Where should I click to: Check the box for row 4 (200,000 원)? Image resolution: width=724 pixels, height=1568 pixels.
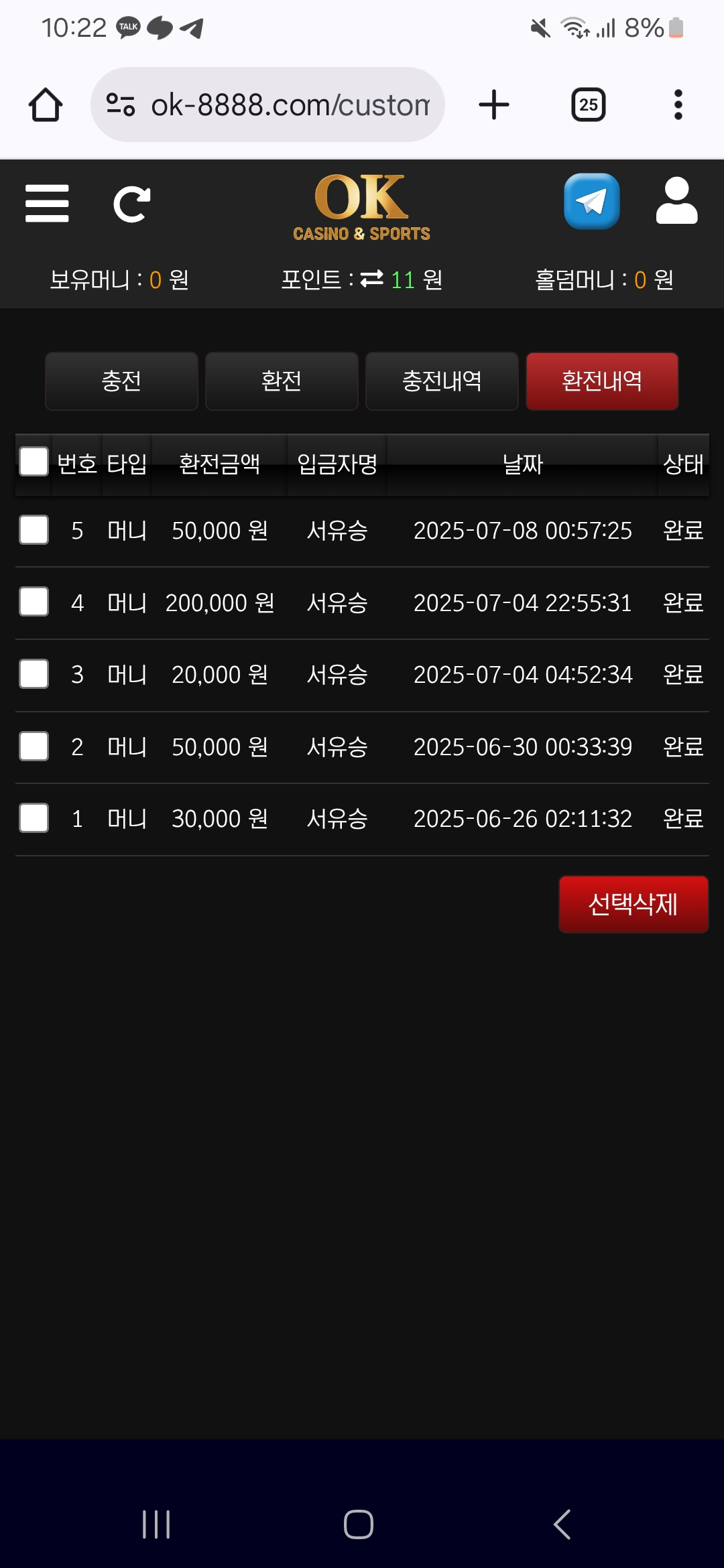[x=34, y=602]
